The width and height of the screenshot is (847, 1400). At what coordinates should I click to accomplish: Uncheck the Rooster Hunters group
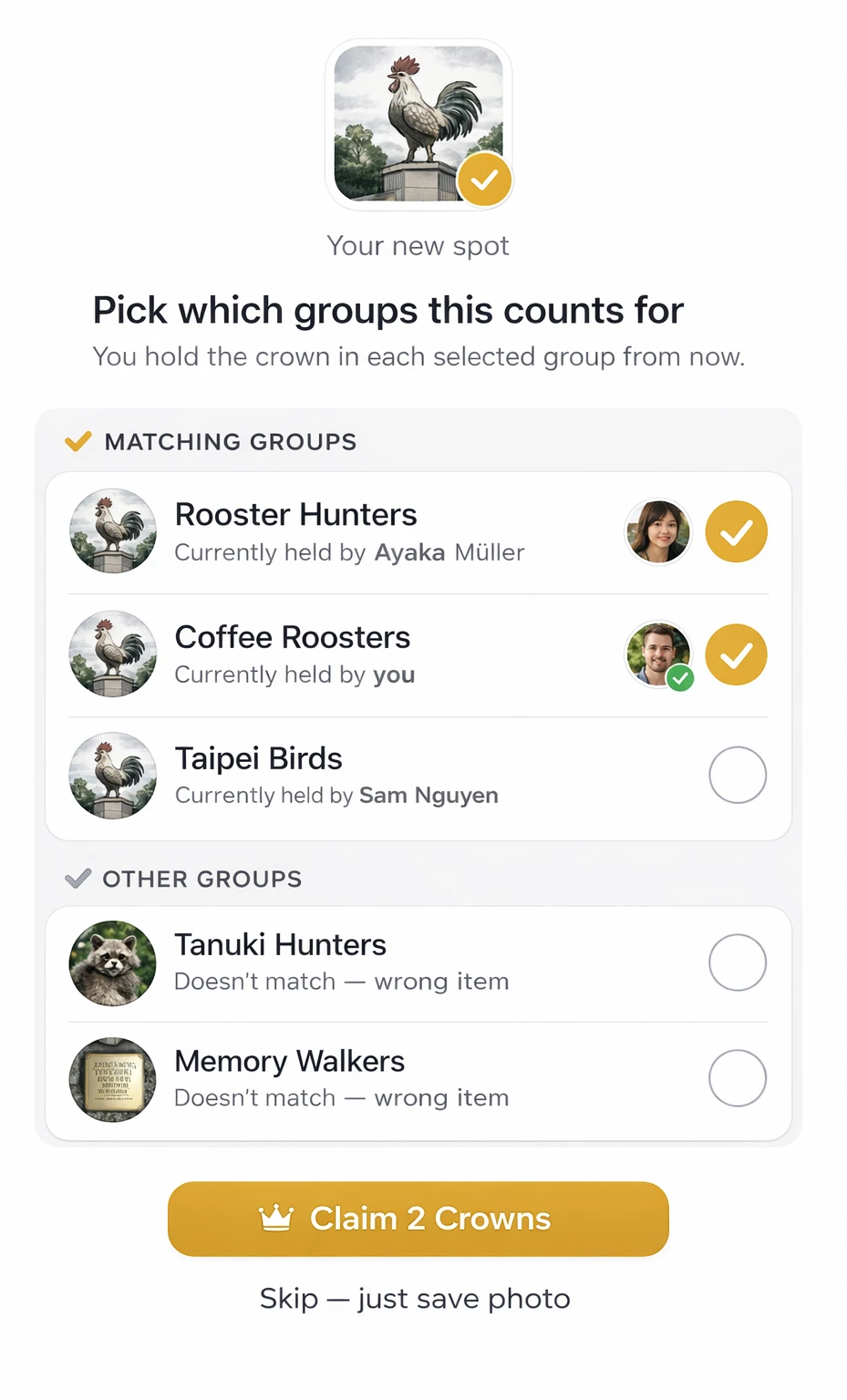tap(737, 532)
